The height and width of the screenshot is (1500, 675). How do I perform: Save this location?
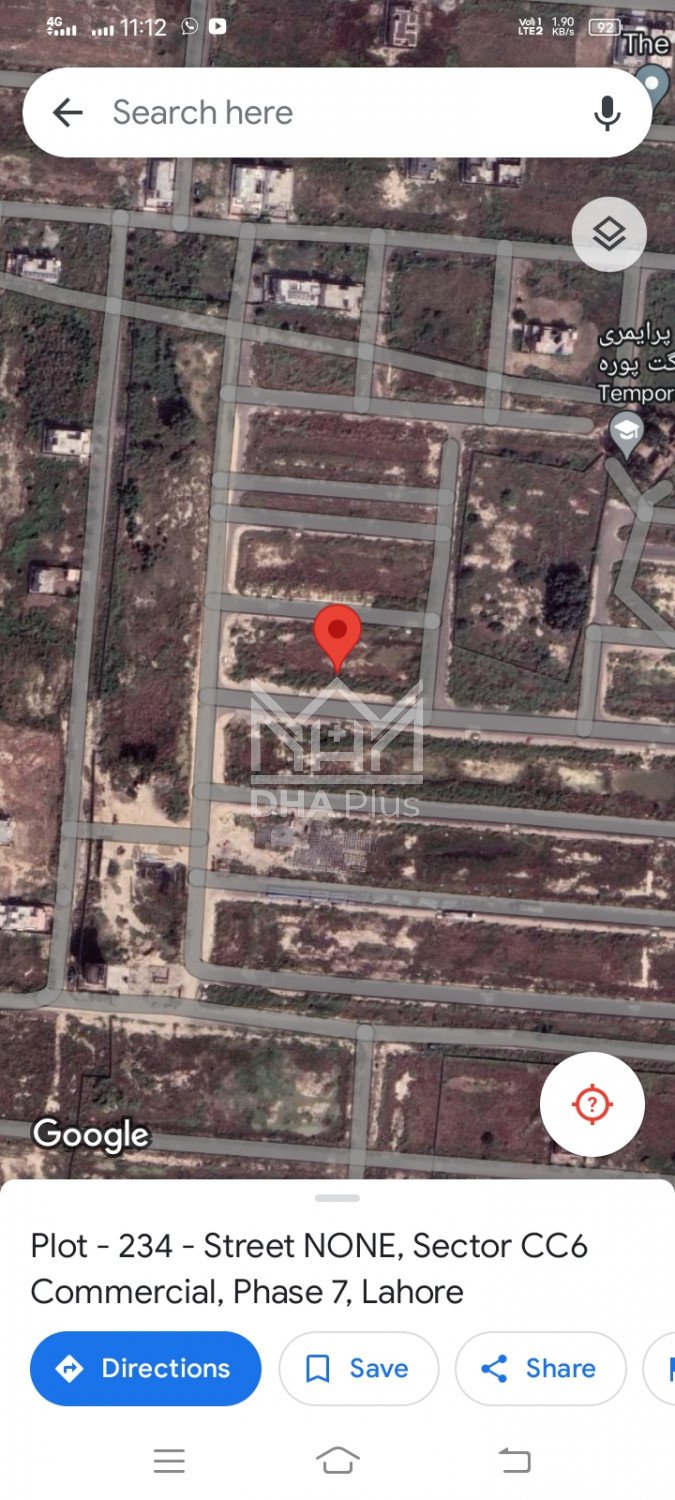coord(358,1368)
